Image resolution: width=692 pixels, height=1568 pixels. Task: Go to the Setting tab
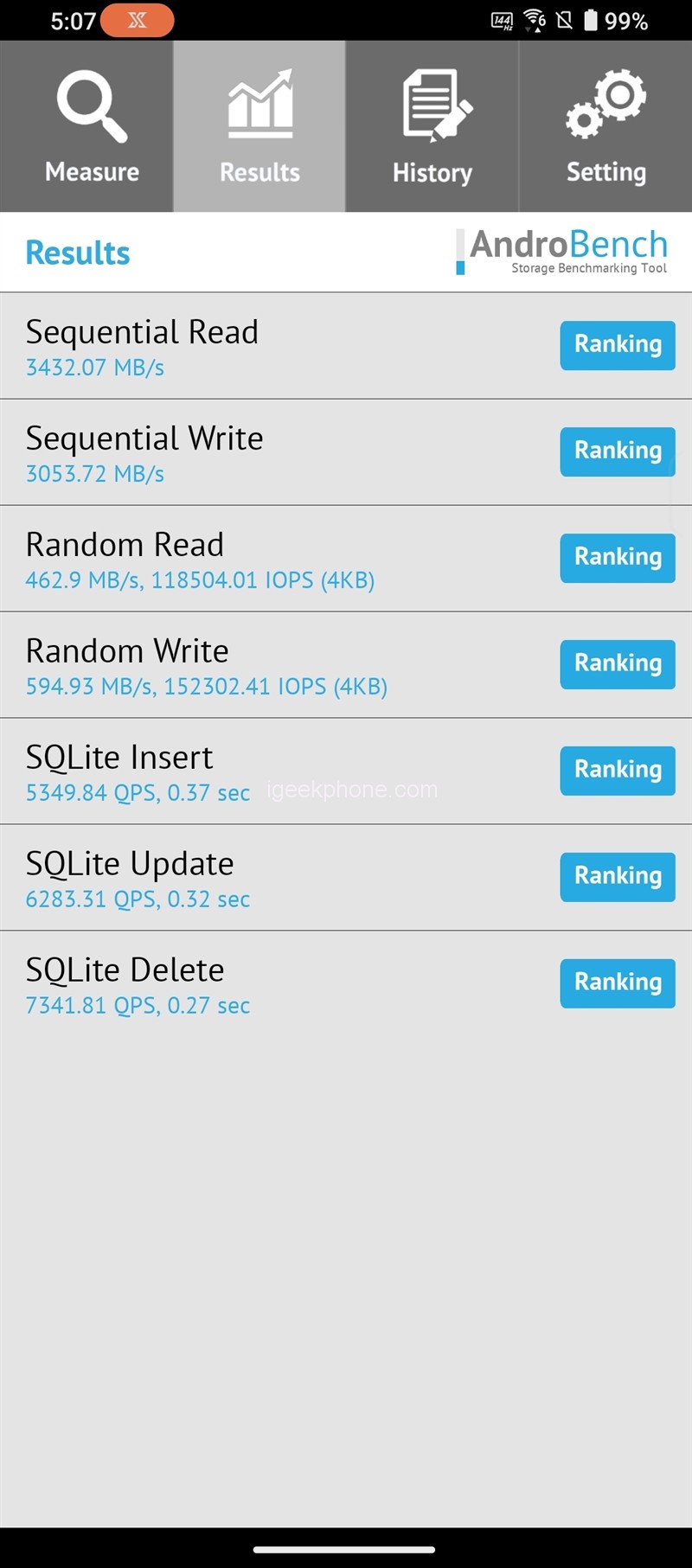605,126
